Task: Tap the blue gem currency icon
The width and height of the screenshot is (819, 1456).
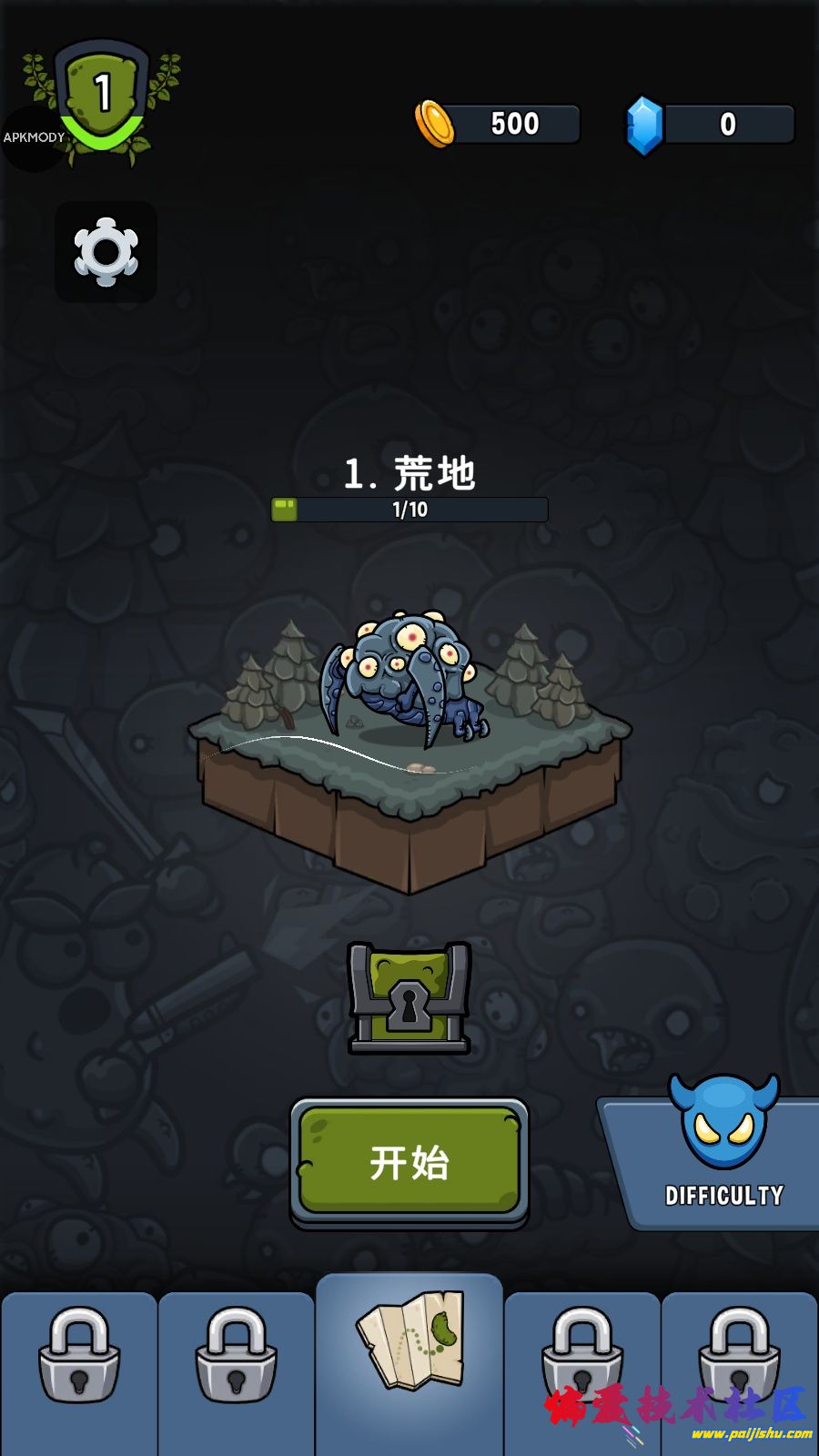Action: 646,123
